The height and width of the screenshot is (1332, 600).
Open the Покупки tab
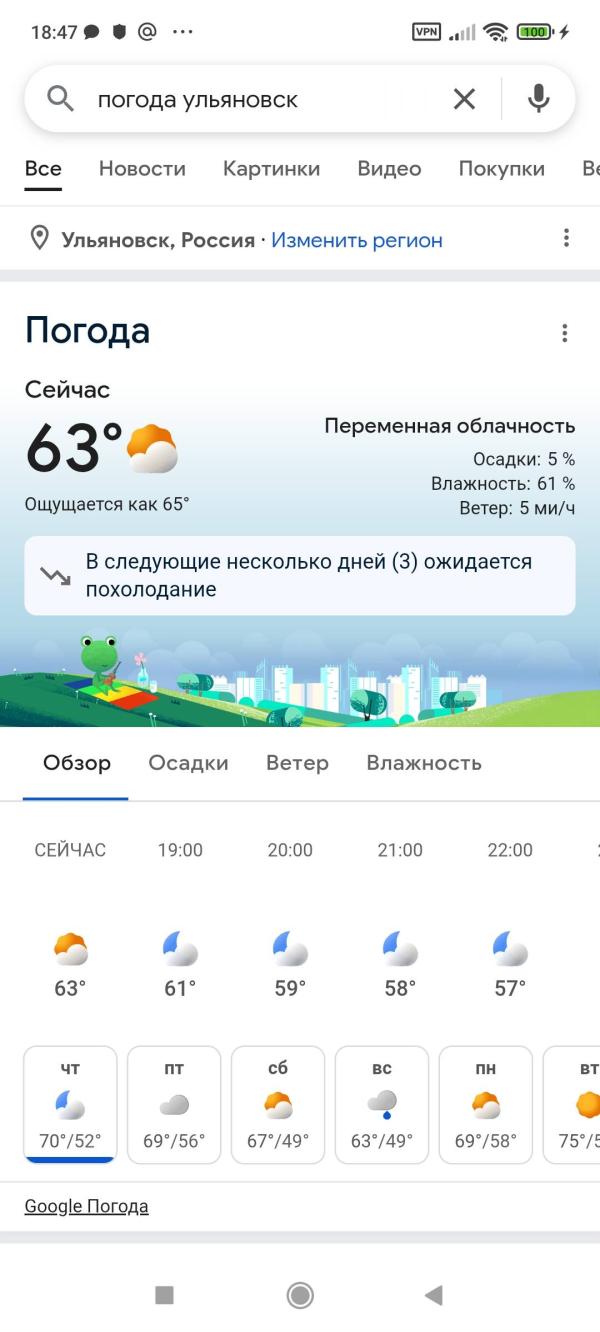[x=501, y=169]
